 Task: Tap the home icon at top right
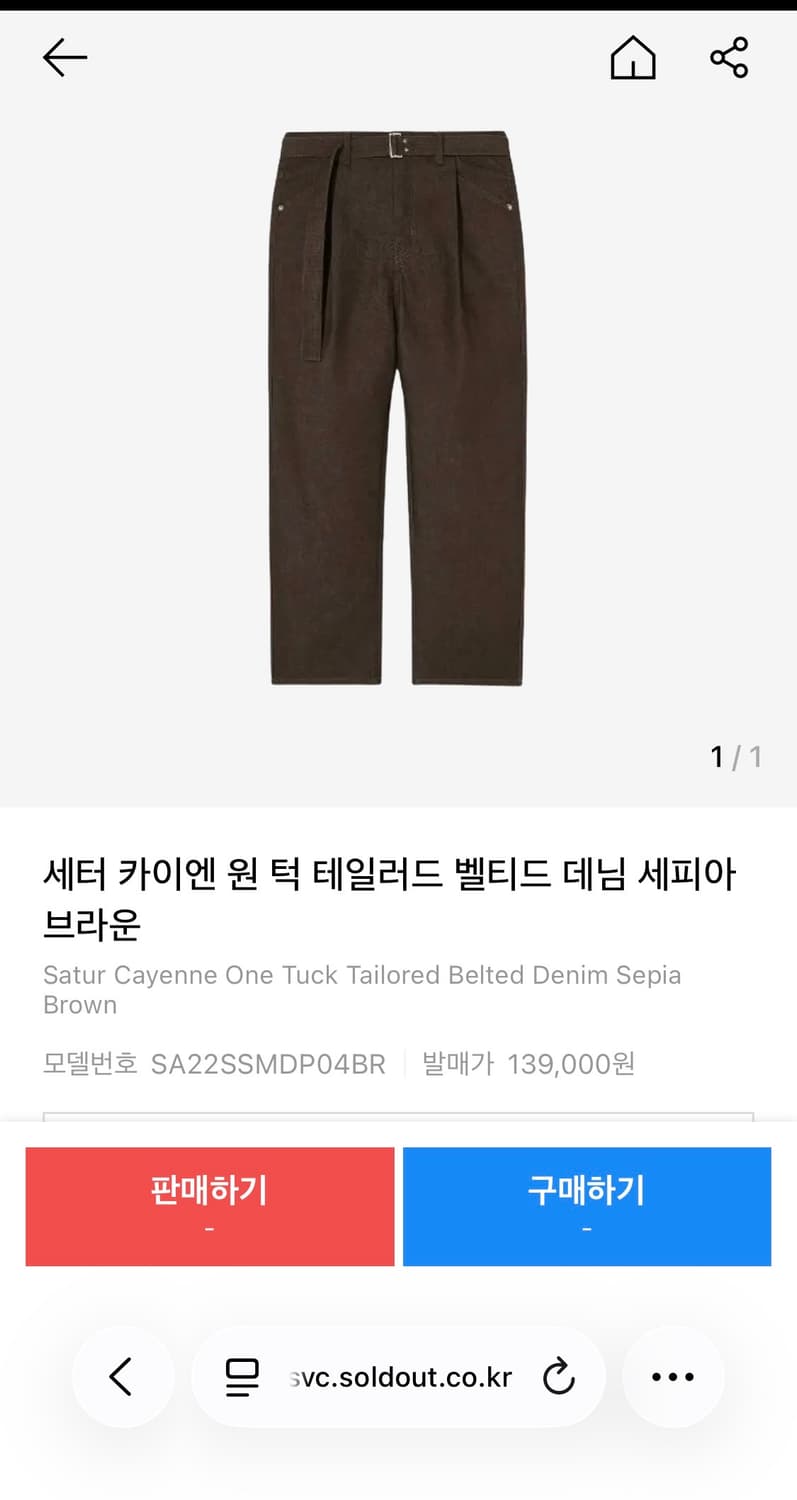(633, 58)
